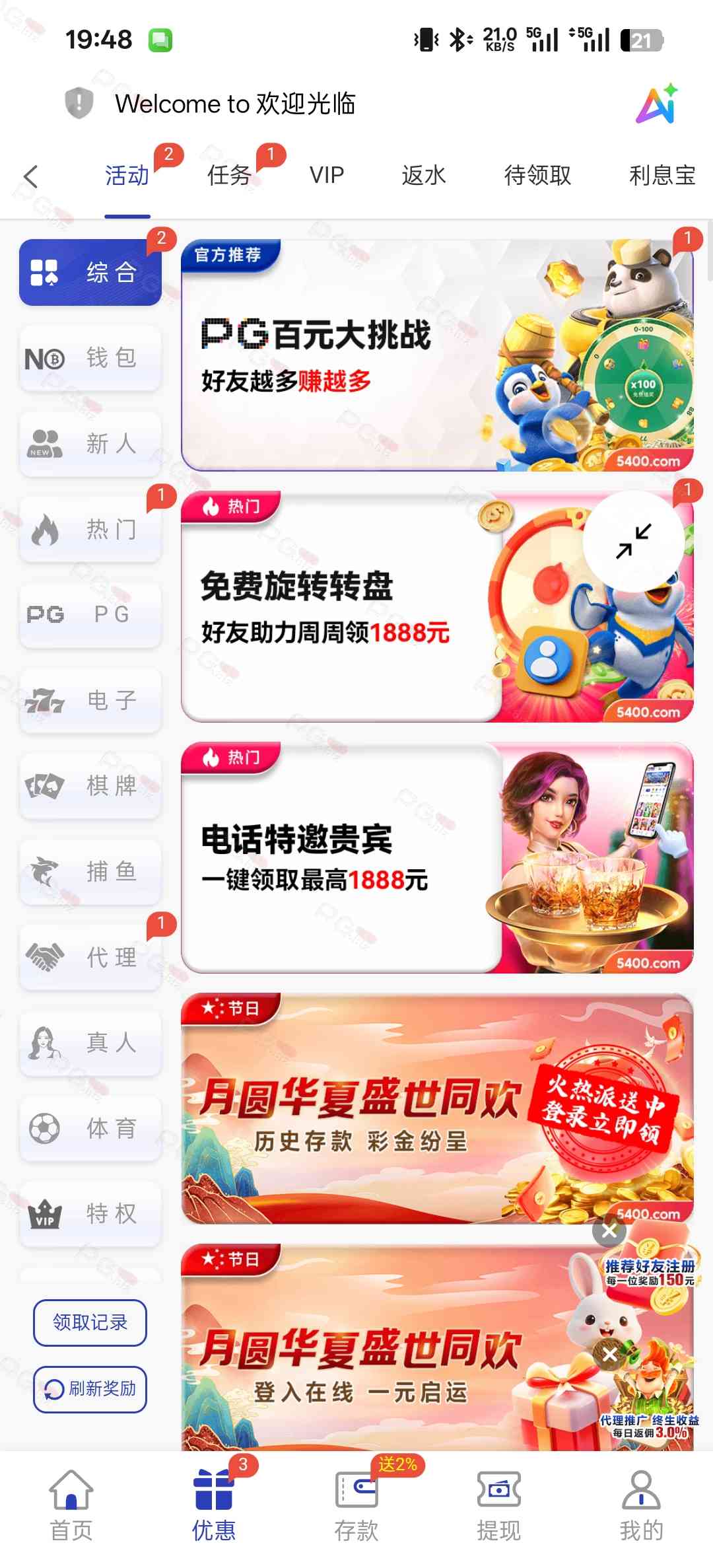This screenshot has height=1568, width=713.
Task: Collapse the floating shrink-arrows button
Action: pos(634,541)
